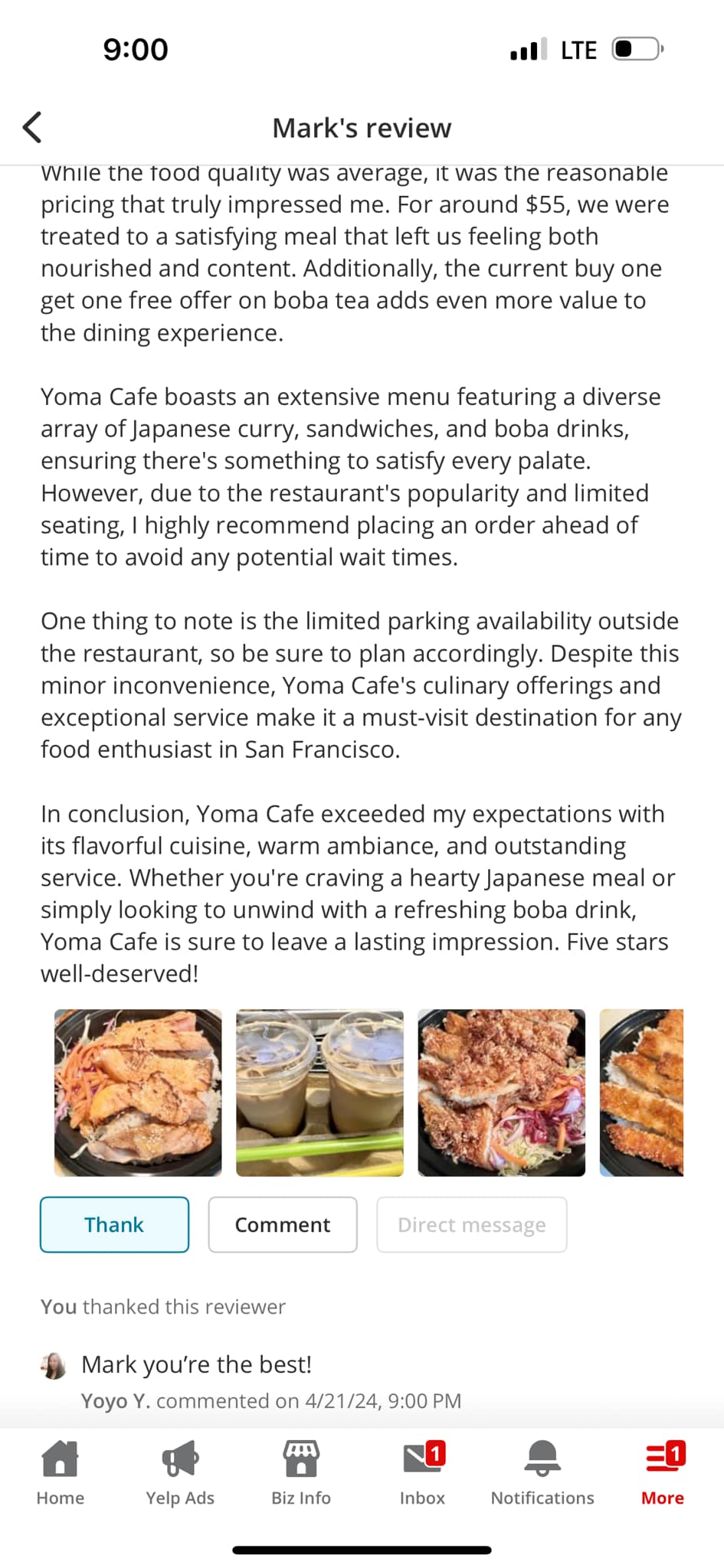Open the chicken katsu with slaw photo
The image size is (724, 1568).
[501, 1093]
